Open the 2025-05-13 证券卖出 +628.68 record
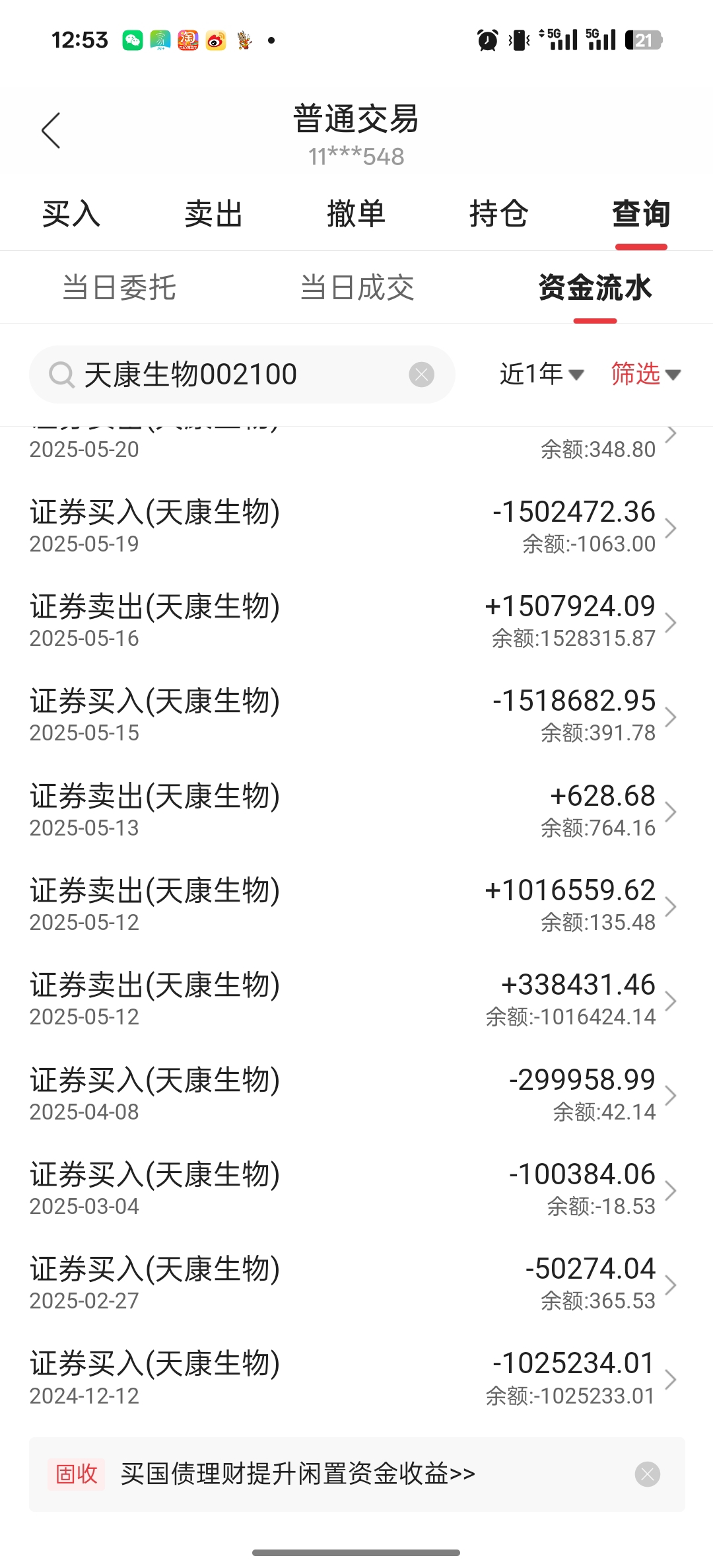713x1568 pixels. tap(356, 812)
